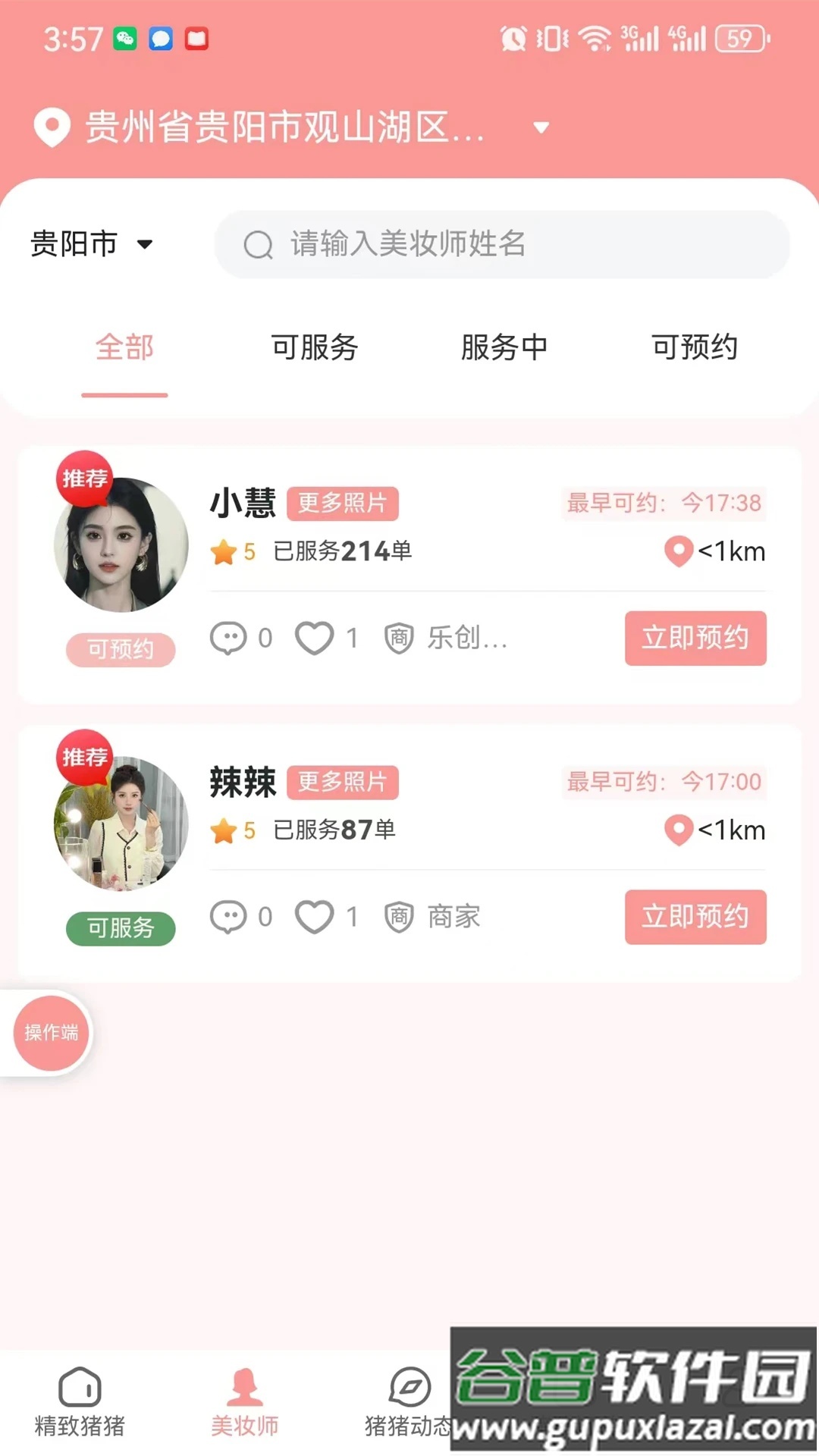
Task: Tap the star rating icon on 辣辣's card
Action: [x=224, y=831]
